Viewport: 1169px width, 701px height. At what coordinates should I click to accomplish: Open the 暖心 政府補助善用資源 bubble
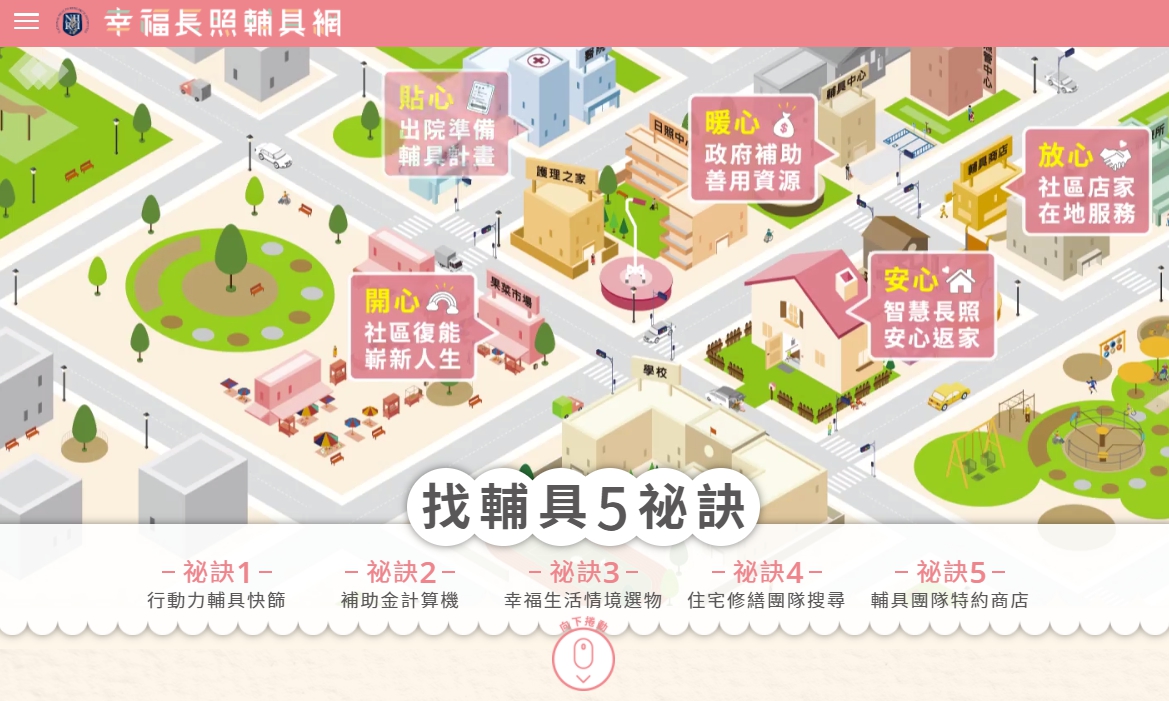tap(754, 148)
